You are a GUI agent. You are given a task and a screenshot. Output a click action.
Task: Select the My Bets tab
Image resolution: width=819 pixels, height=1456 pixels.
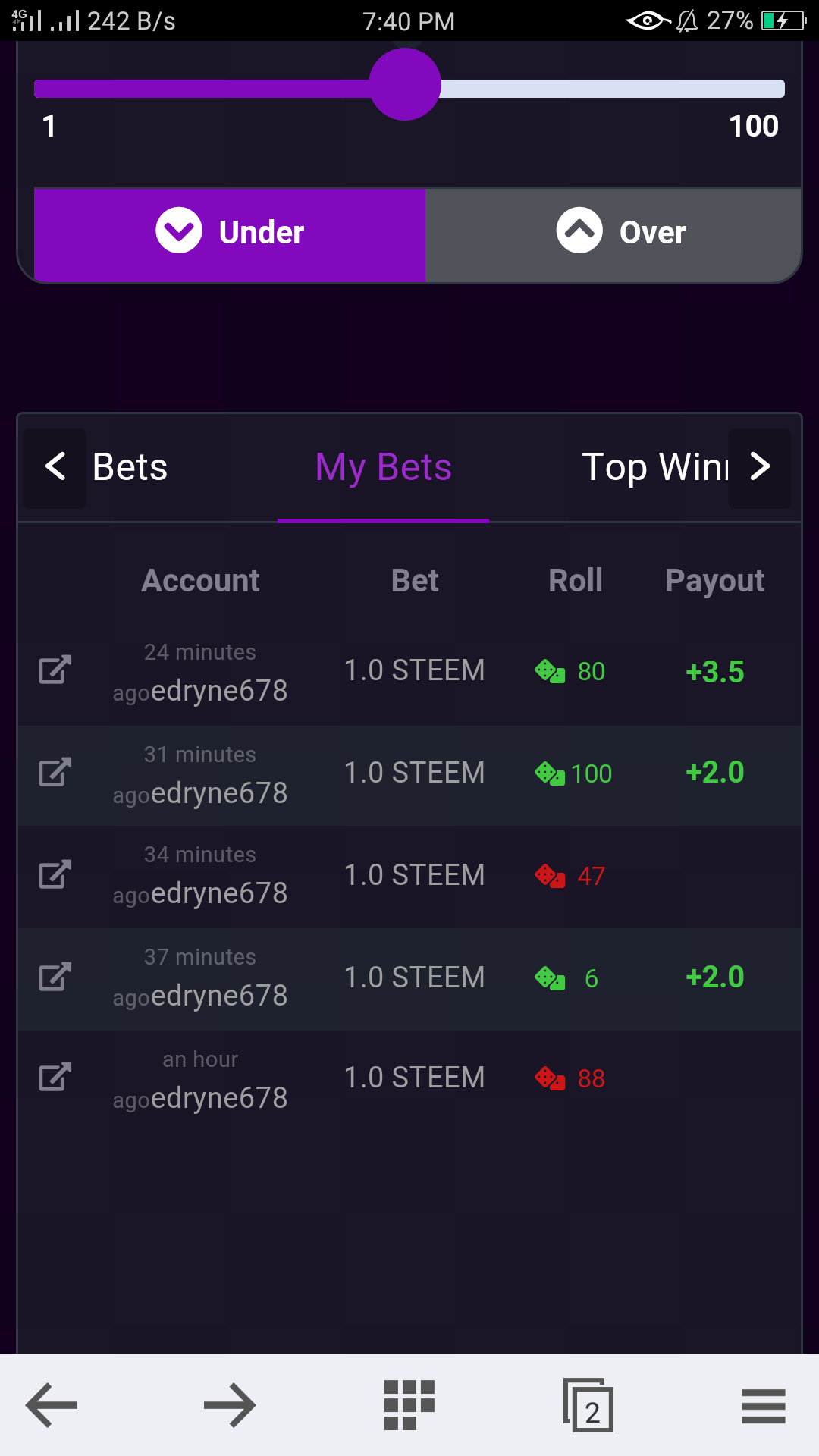(x=383, y=467)
